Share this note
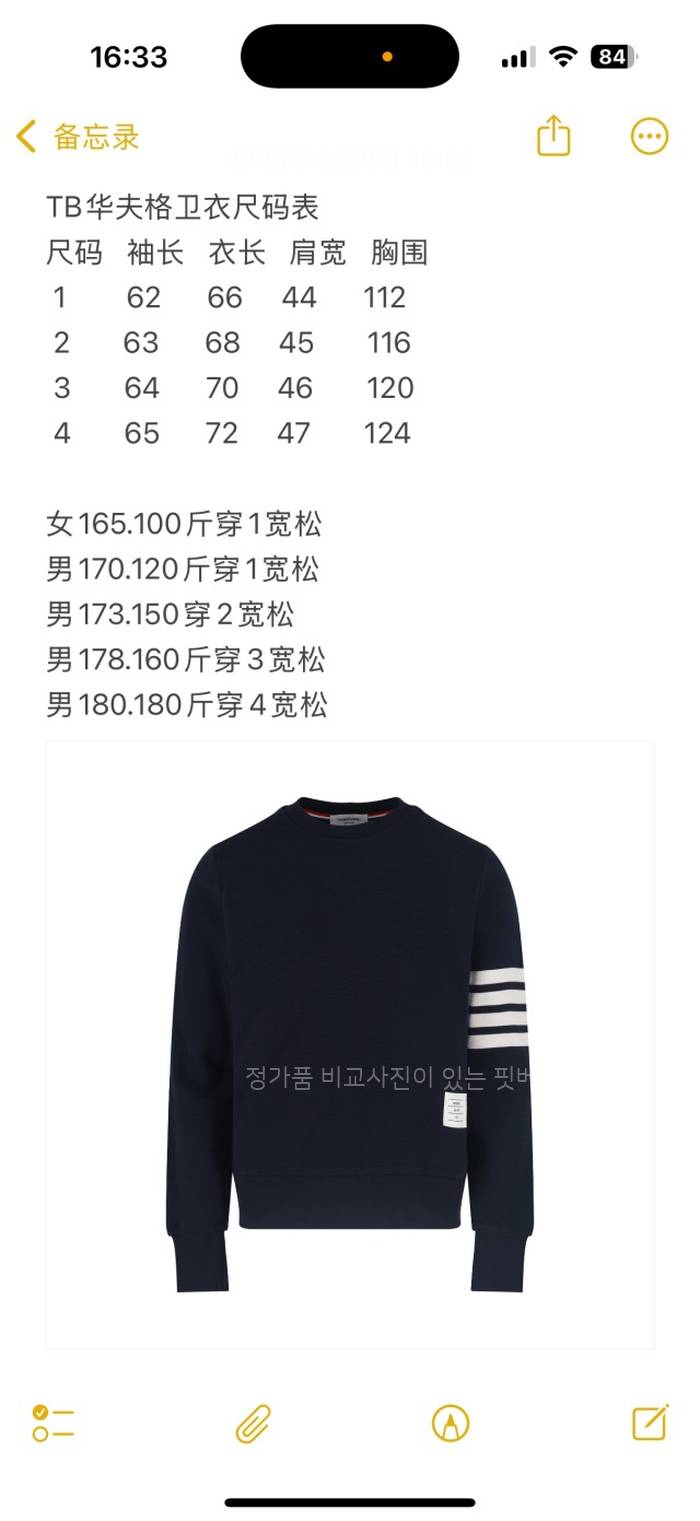 (553, 136)
